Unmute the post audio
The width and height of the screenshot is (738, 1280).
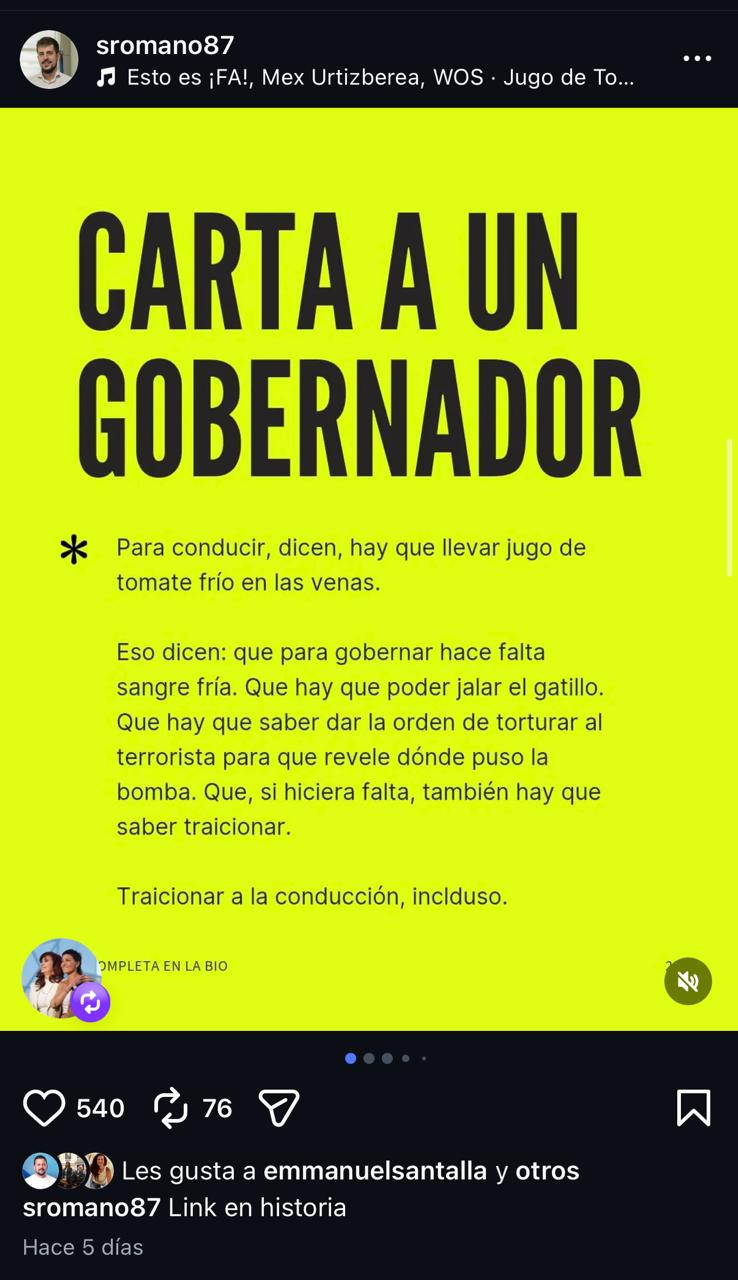(x=688, y=981)
